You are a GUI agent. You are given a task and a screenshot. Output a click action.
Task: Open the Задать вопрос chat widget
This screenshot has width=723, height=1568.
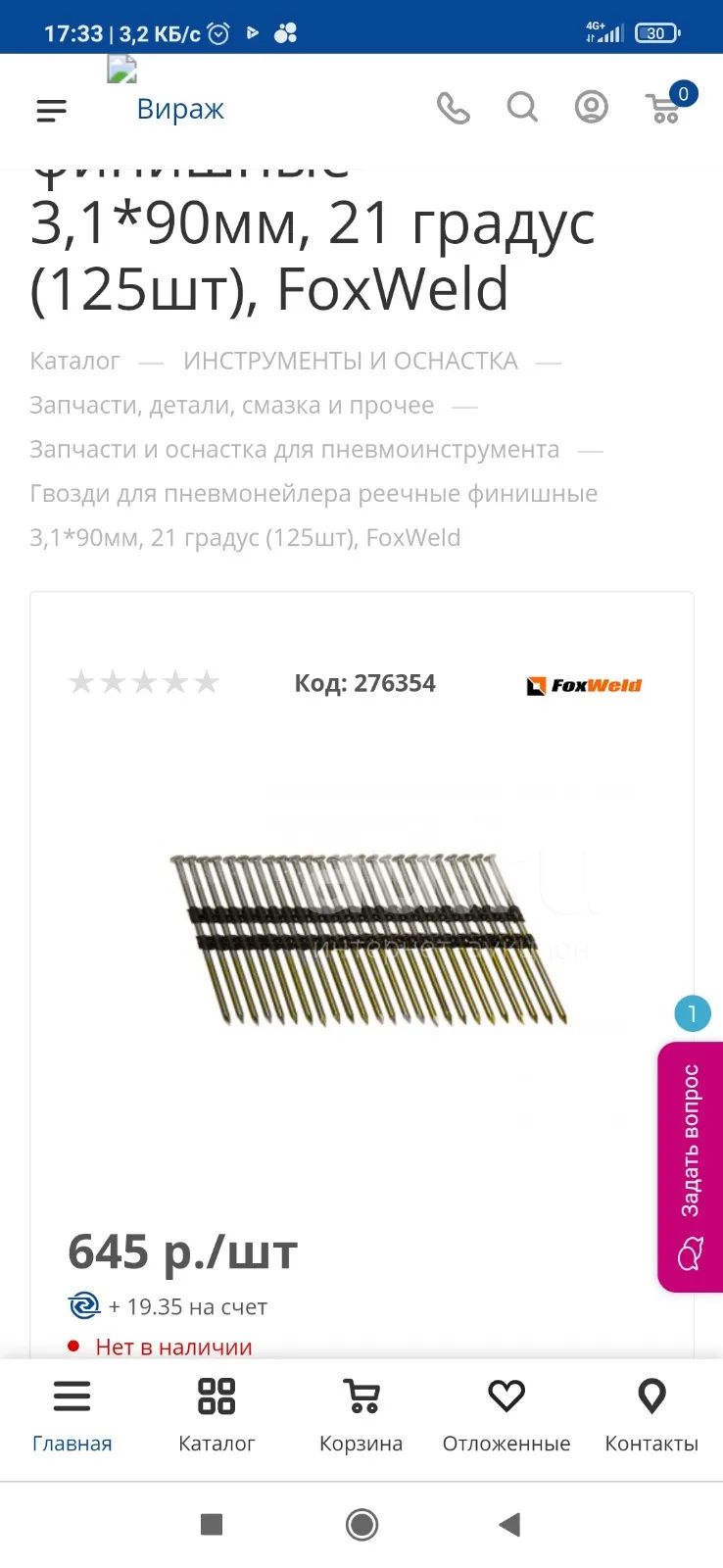point(690,1165)
